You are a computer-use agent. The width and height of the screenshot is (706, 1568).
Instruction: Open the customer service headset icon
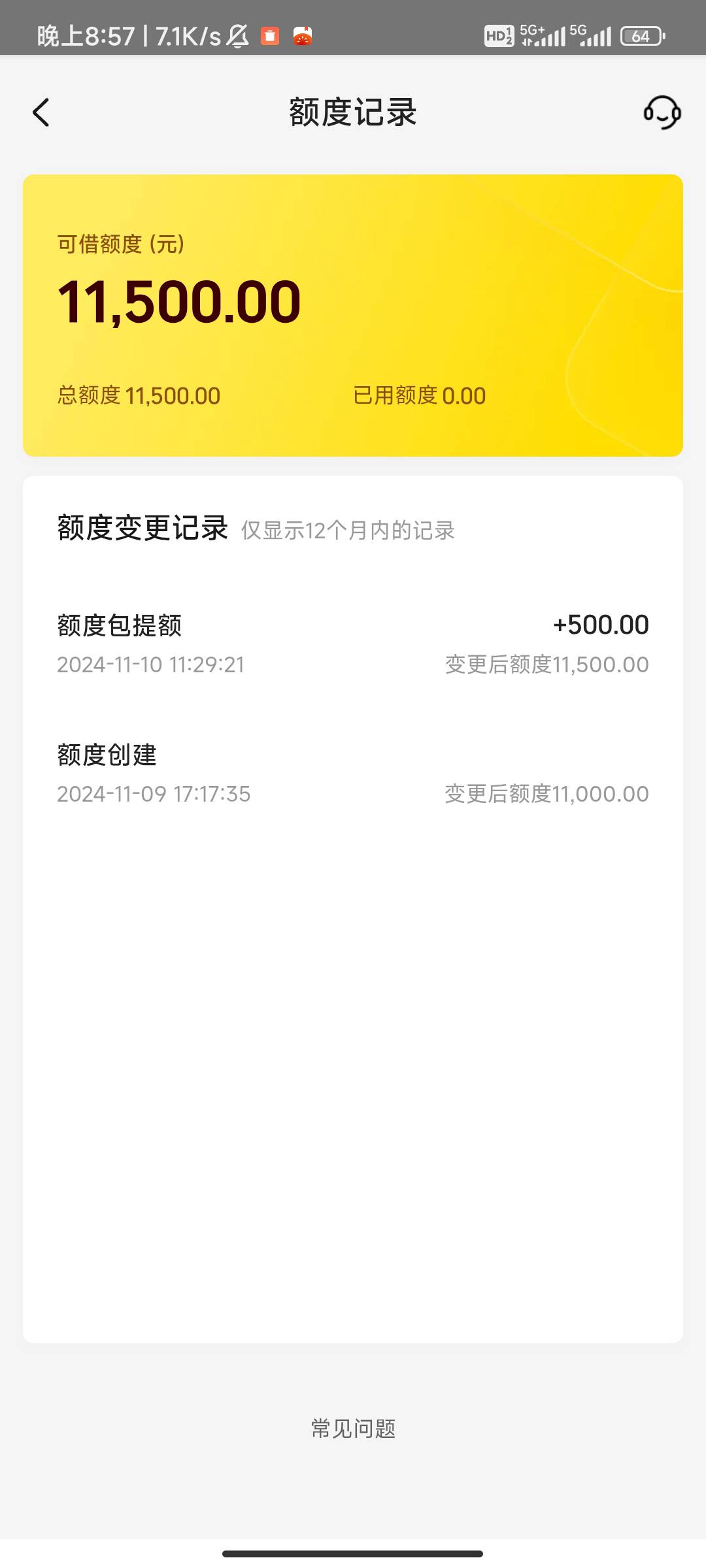[662, 112]
